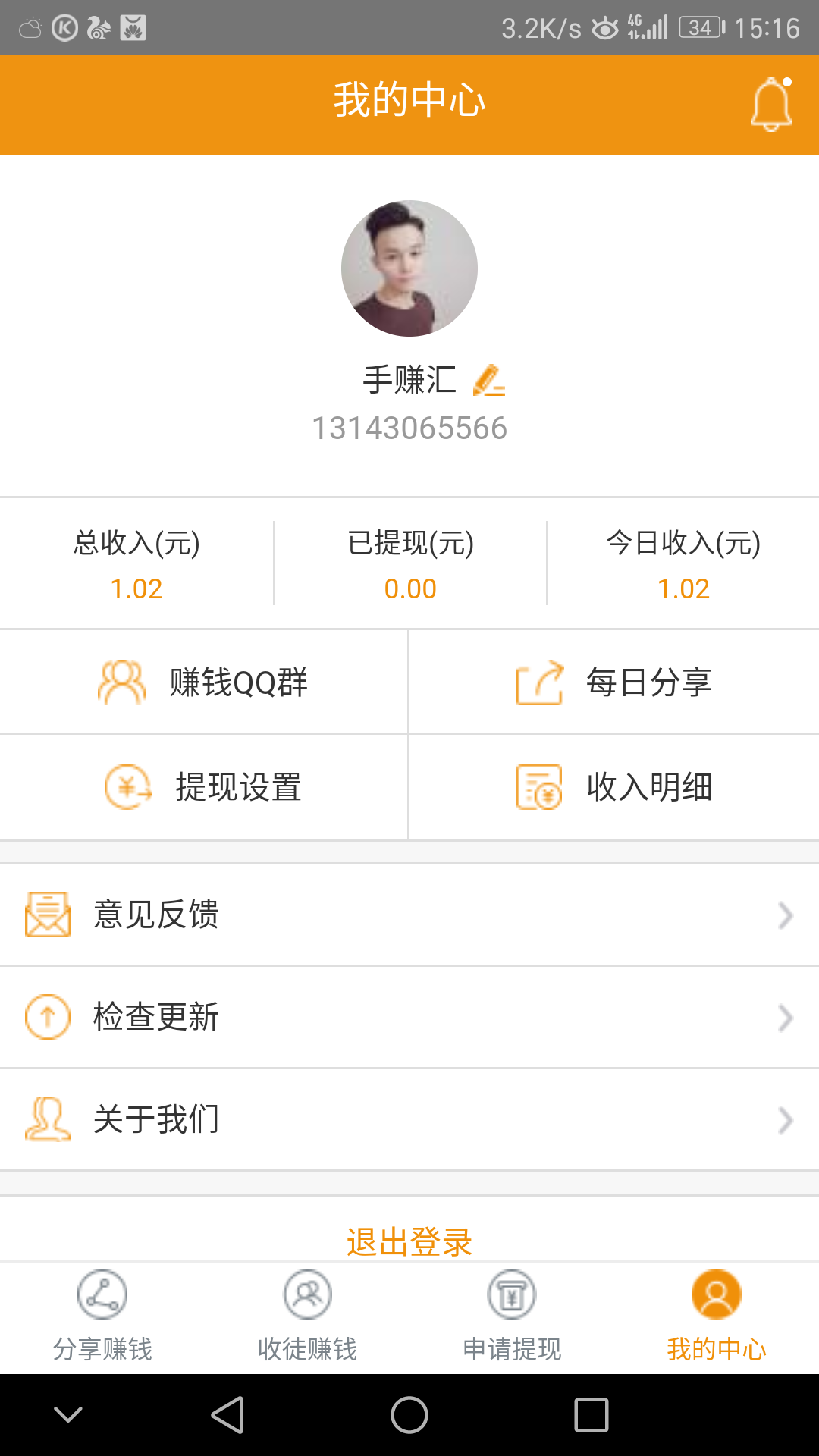The width and height of the screenshot is (819, 1456).
Task: Expand the 关于我们 chevron
Action: click(x=785, y=1119)
